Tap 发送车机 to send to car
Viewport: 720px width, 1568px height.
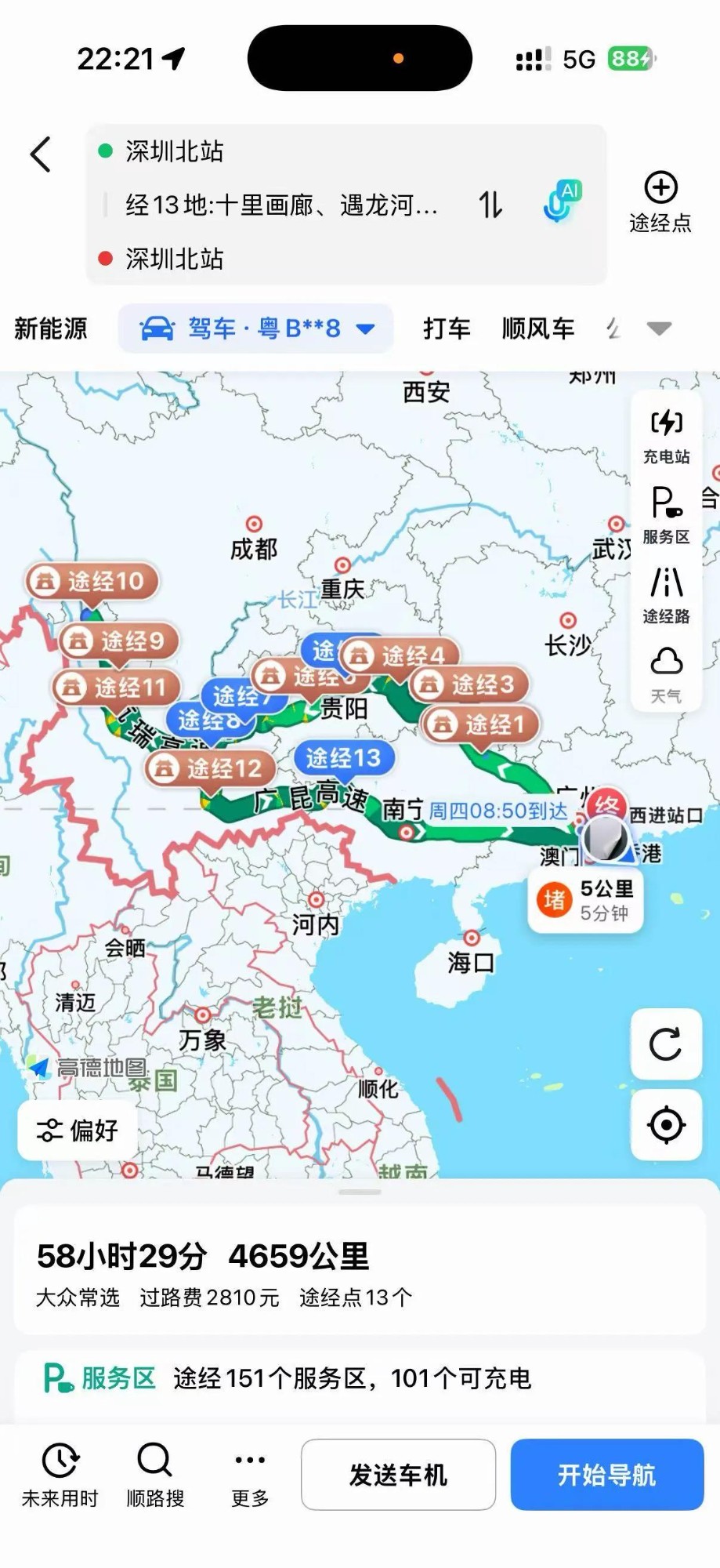tap(398, 1475)
